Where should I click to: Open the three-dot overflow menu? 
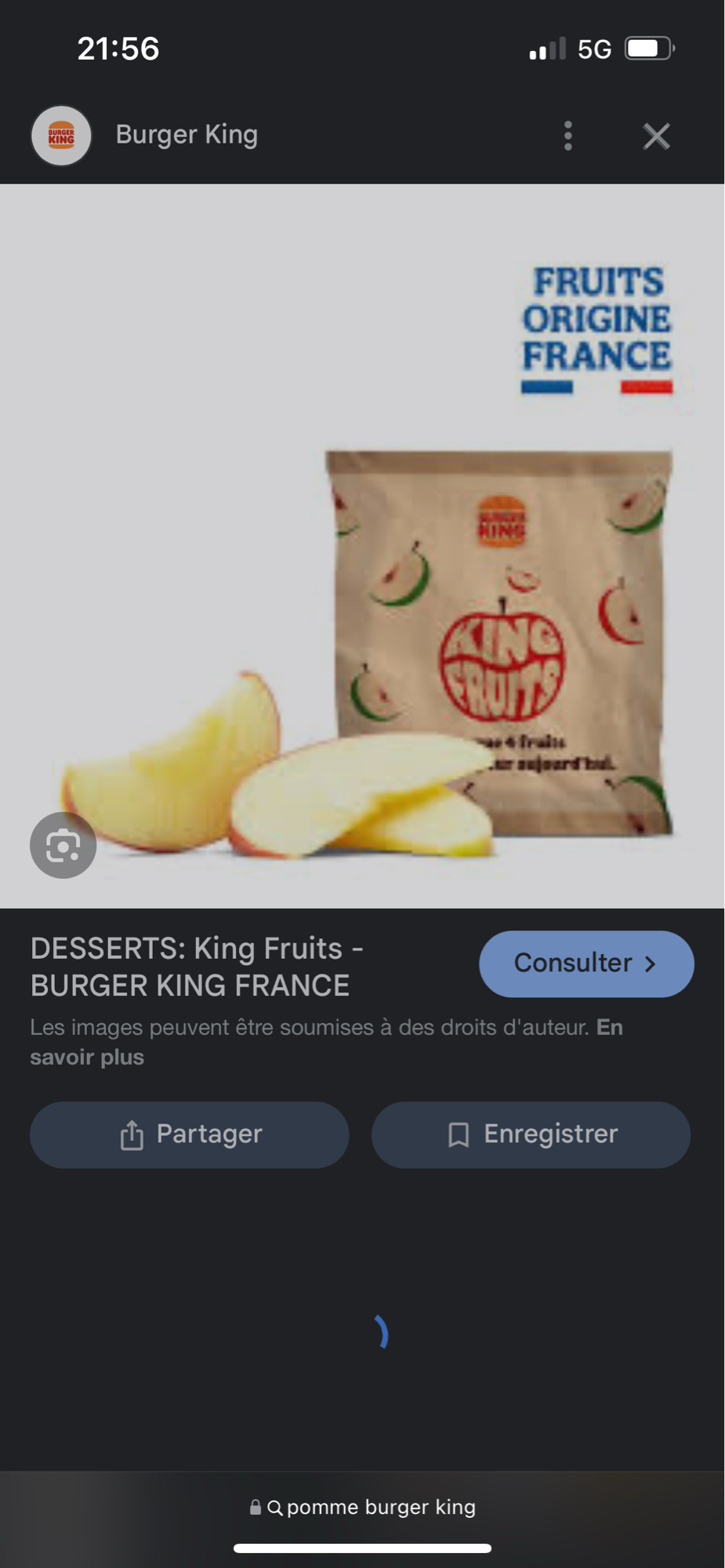point(567,136)
